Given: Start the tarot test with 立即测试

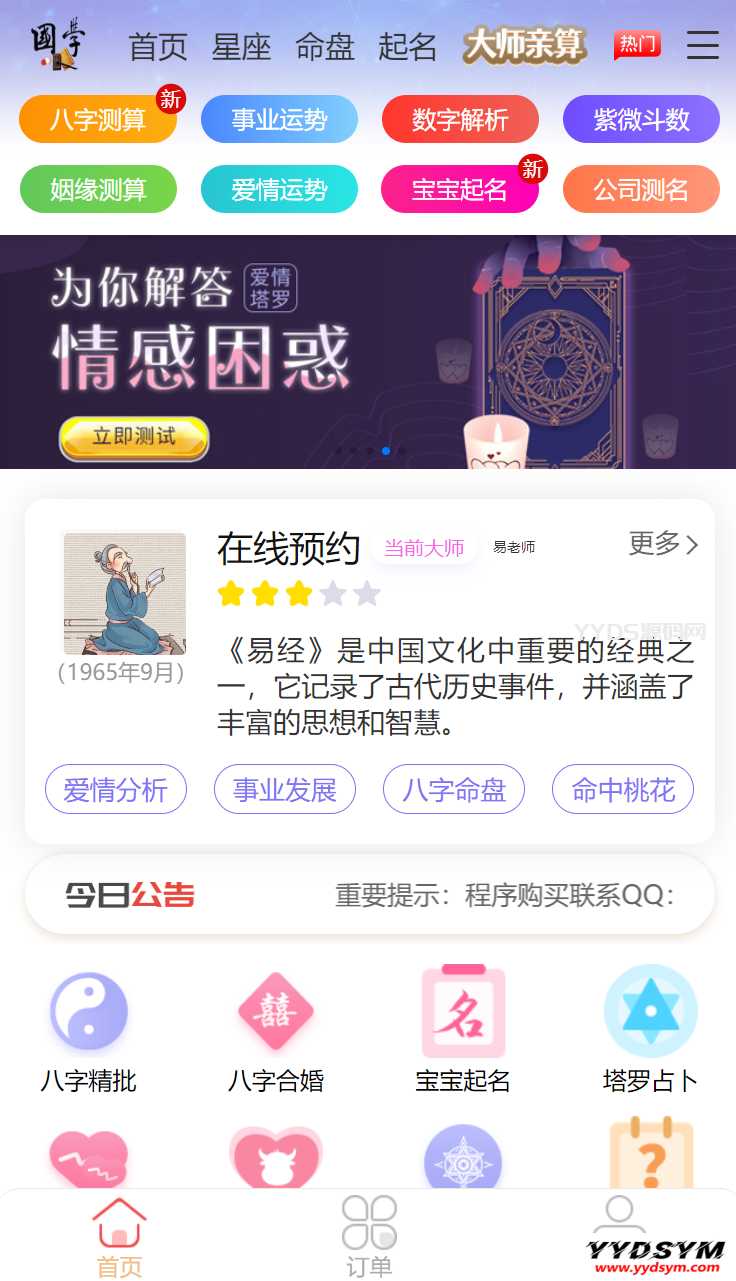Looking at the screenshot, I should 134,437.
